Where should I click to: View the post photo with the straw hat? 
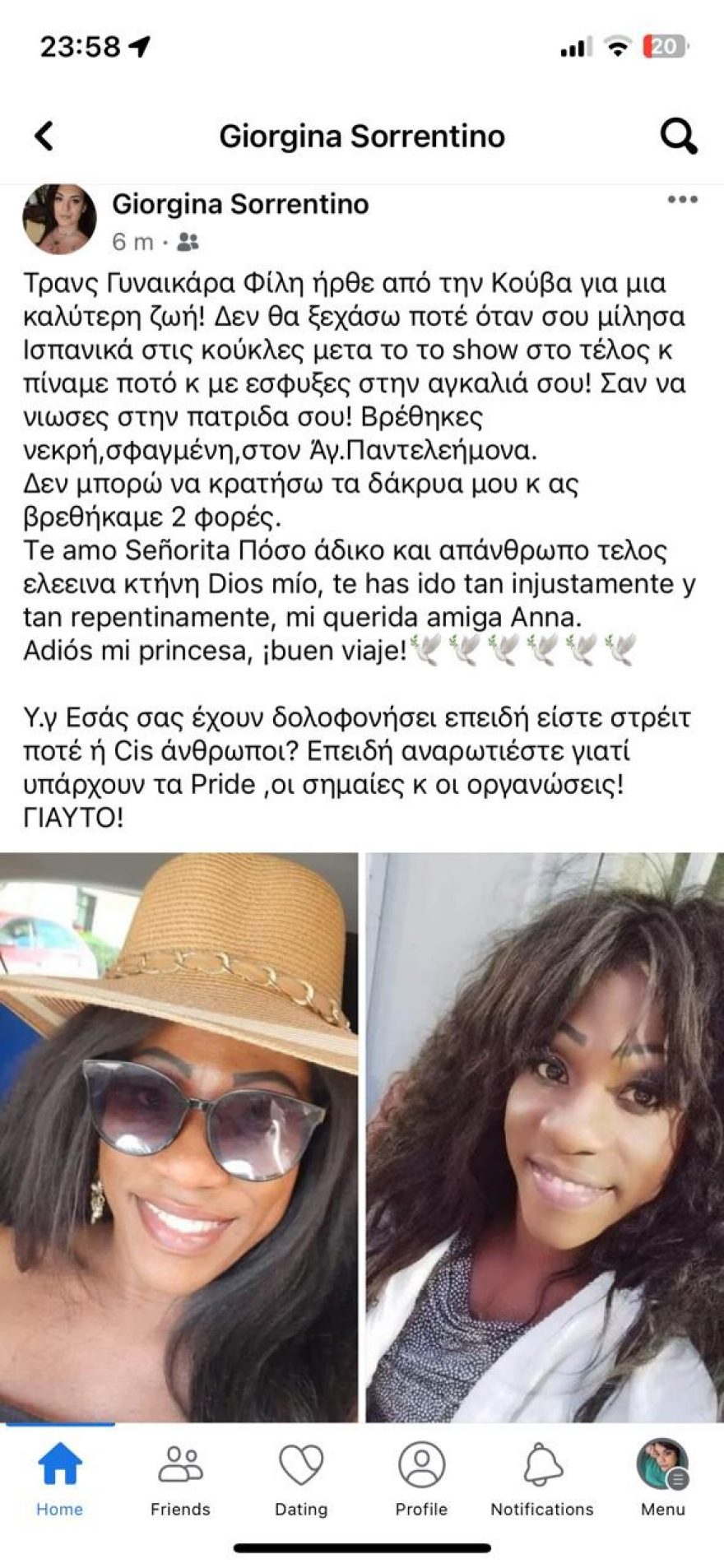coord(179,1136)
